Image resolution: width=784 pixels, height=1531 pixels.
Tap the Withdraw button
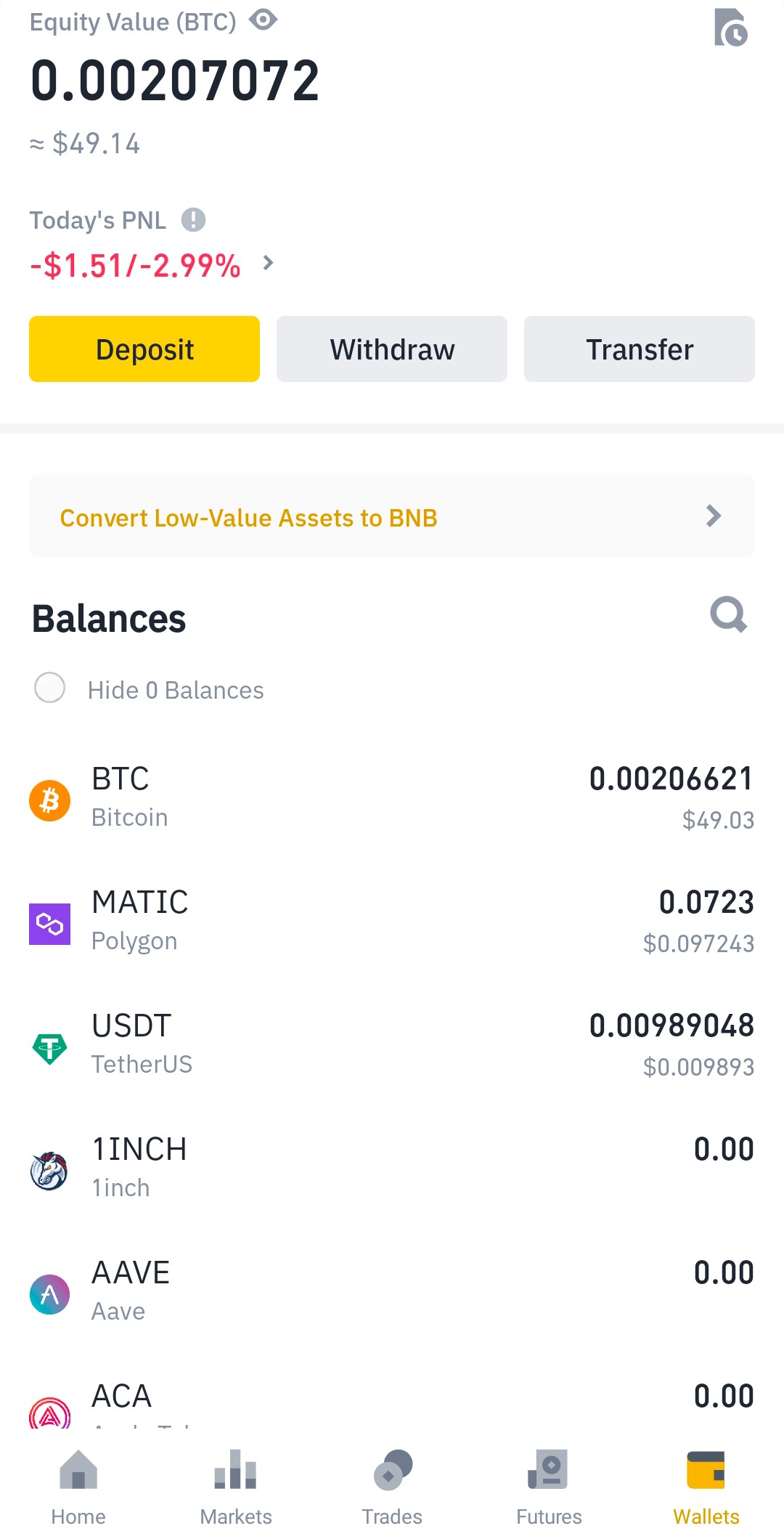click(392, 349)
